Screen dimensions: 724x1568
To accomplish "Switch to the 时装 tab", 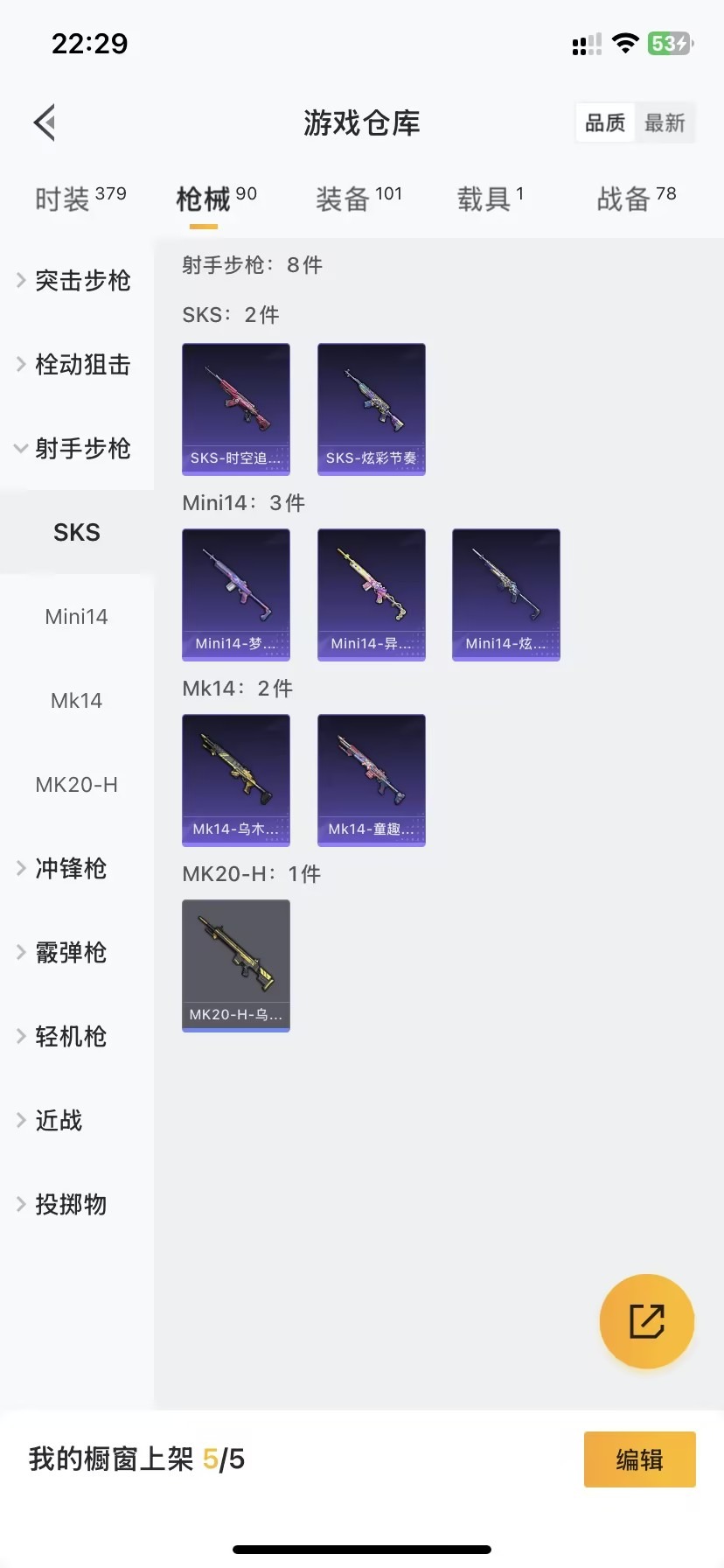I will [x=80, y=199].
